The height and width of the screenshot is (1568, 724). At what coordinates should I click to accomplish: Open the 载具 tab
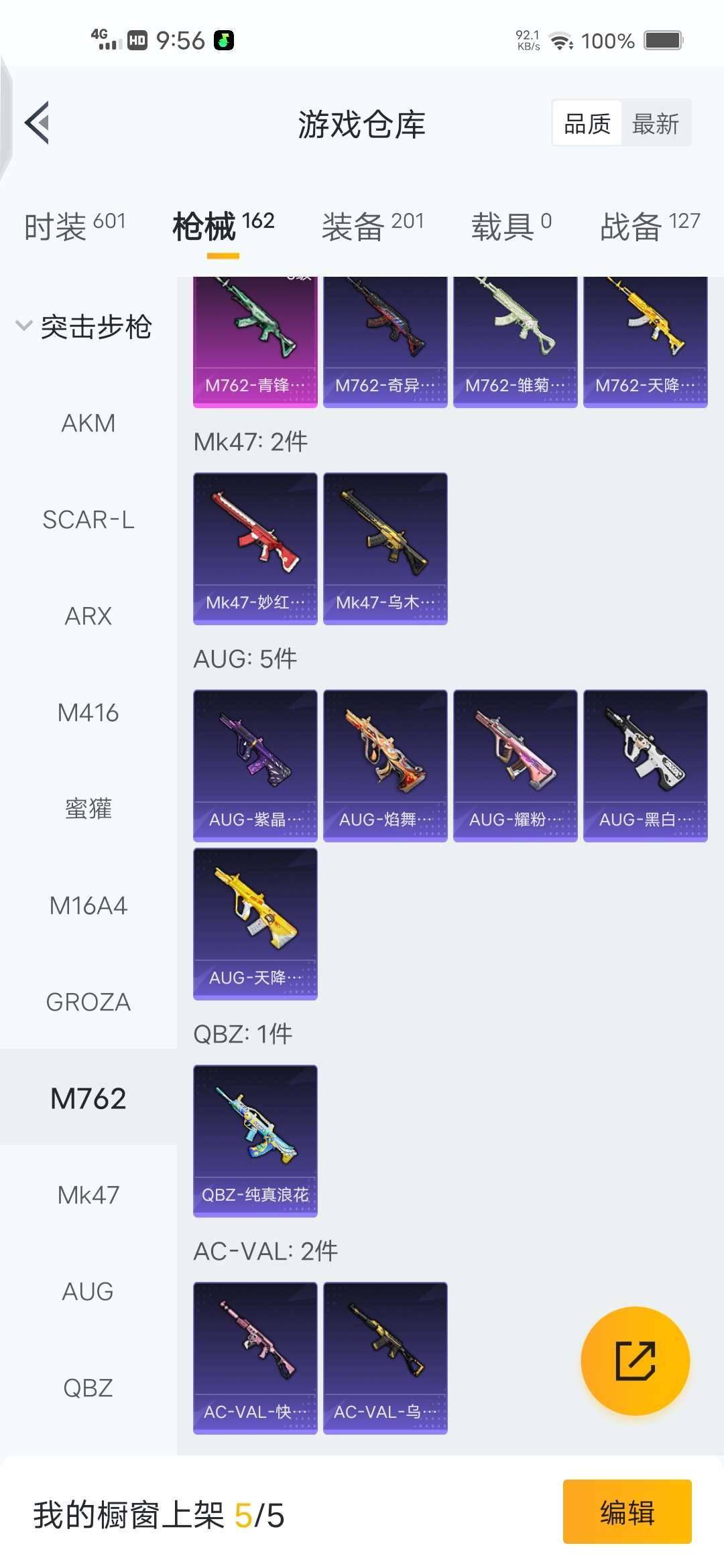coord(511,226)
